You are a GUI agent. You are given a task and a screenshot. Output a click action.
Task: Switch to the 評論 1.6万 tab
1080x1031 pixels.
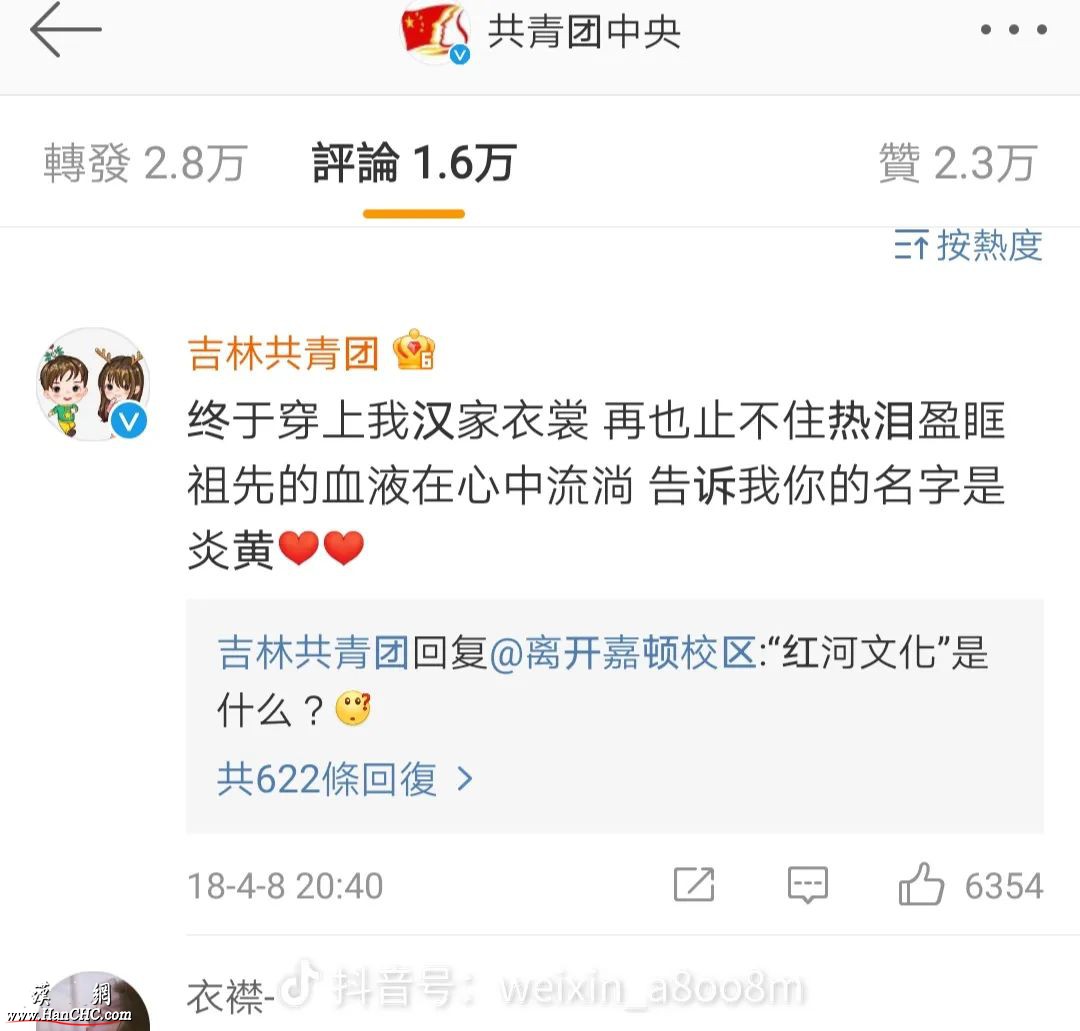tap(414, 163)
